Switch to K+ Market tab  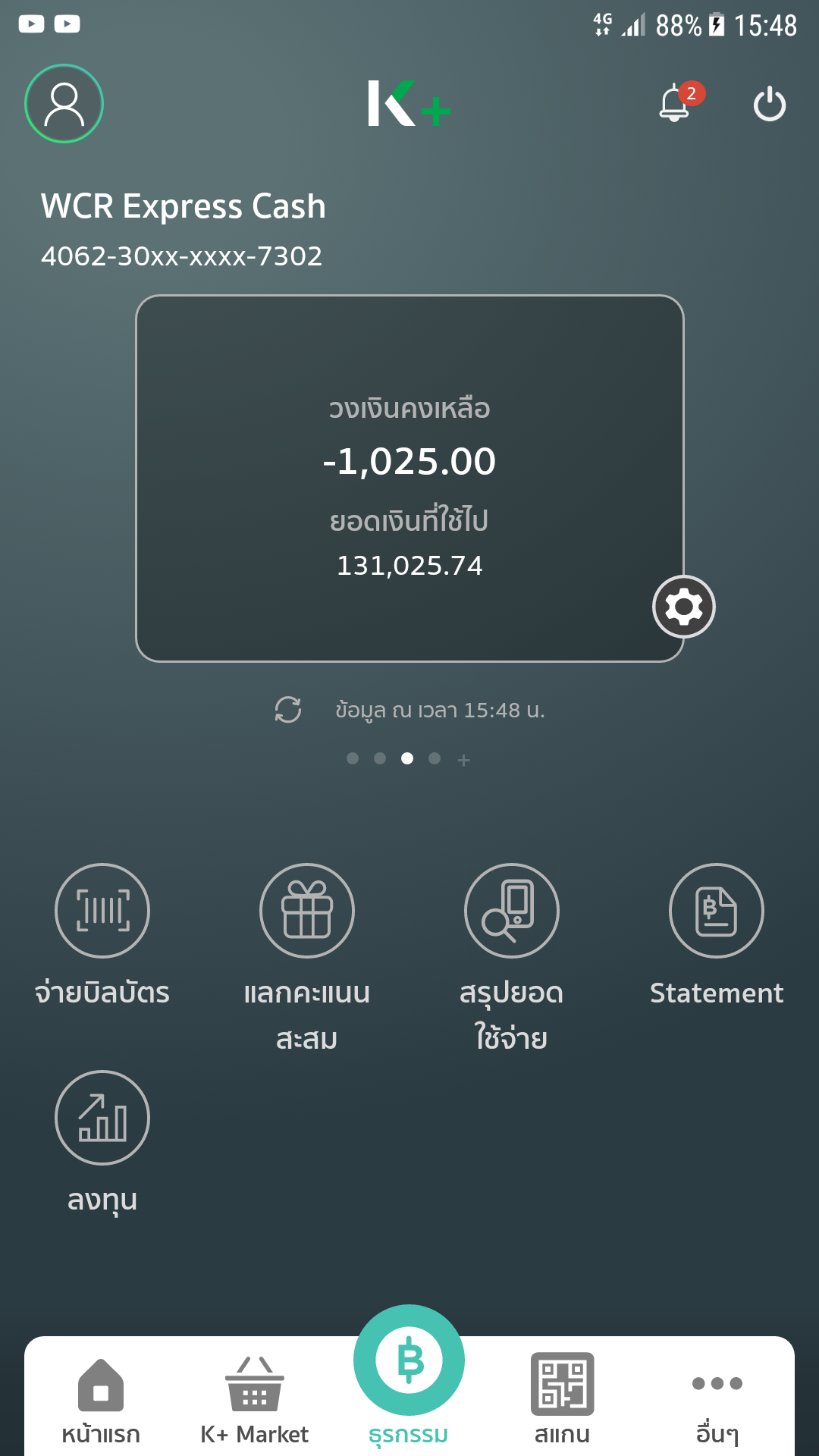[255, 1403]
